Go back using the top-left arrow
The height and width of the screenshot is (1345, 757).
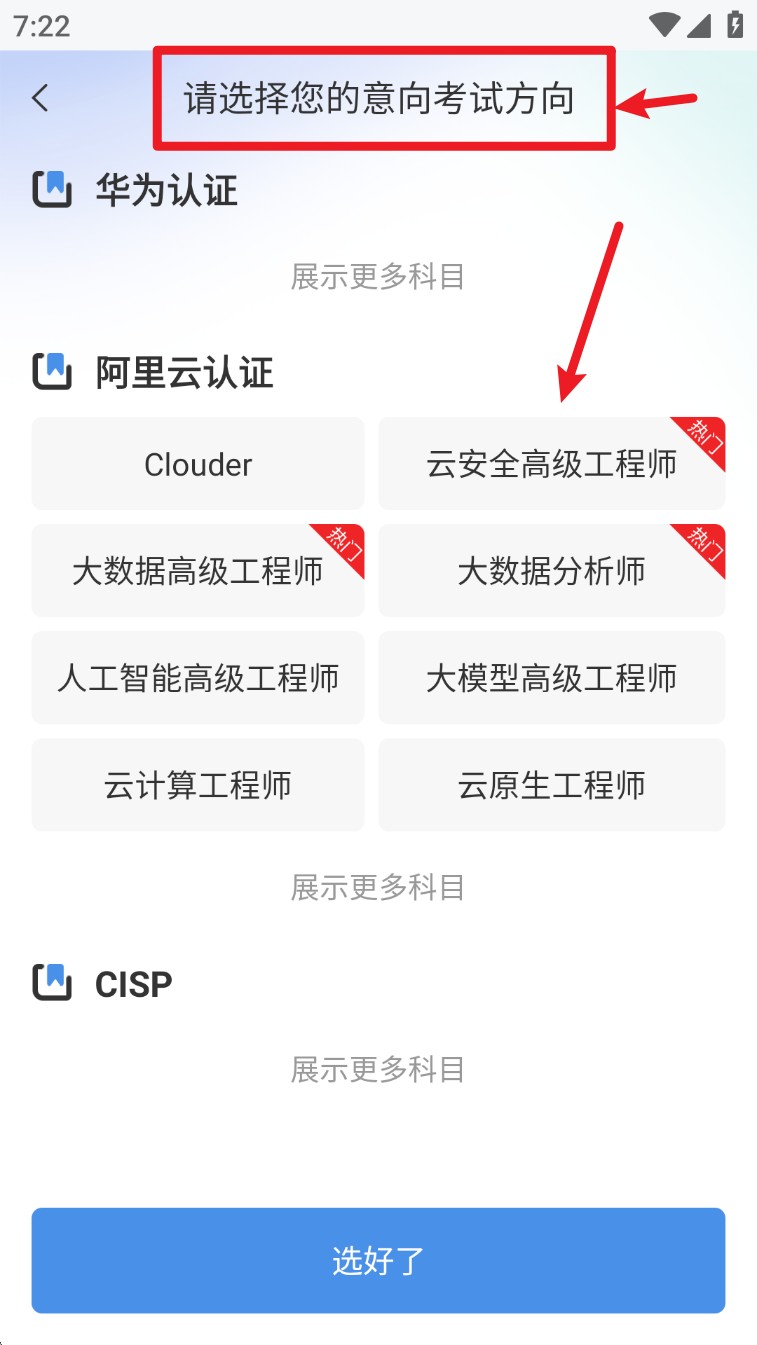coord(40,98)
